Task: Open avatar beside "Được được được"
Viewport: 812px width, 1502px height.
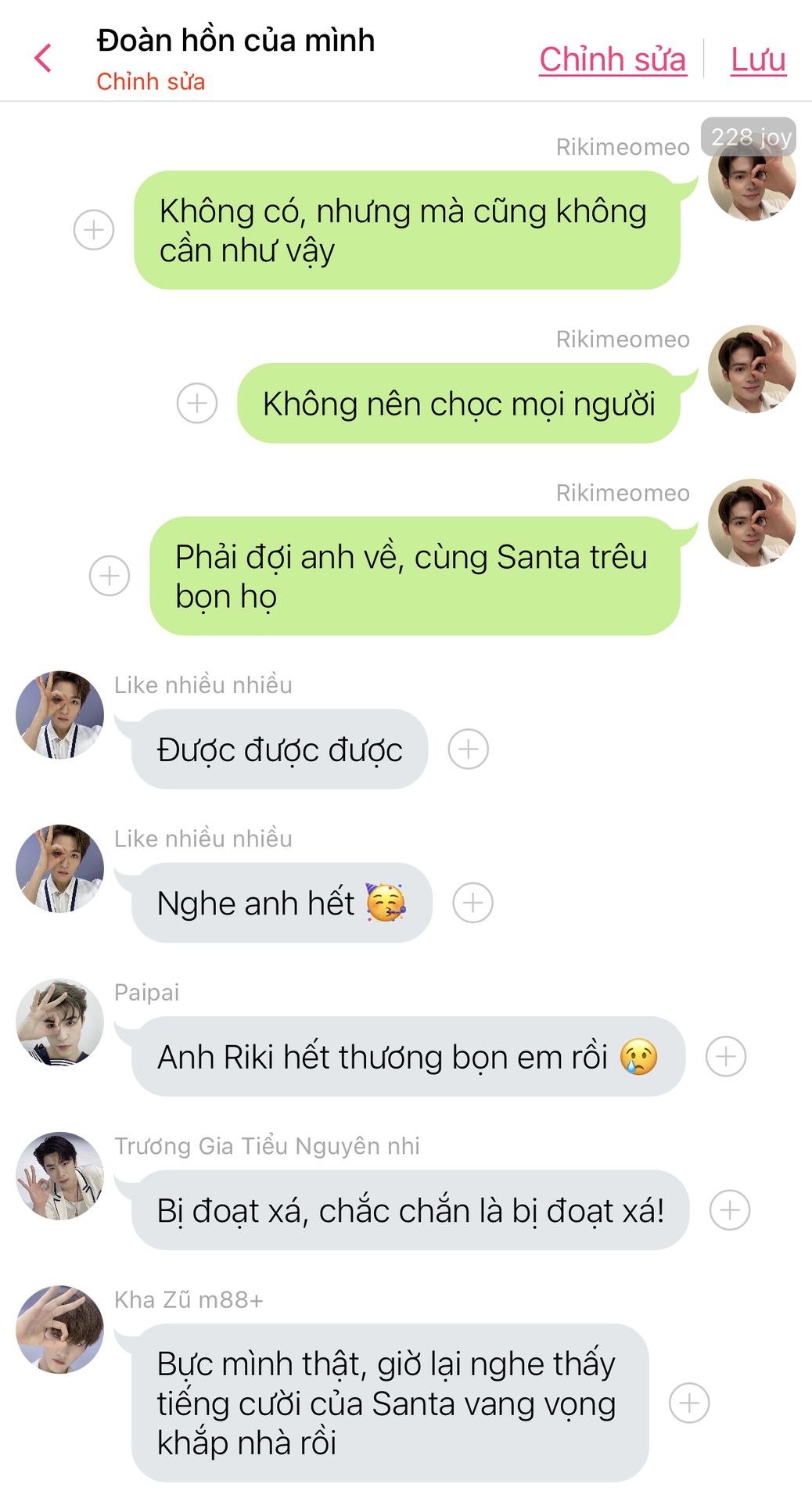Action: (x=59, y=714)
